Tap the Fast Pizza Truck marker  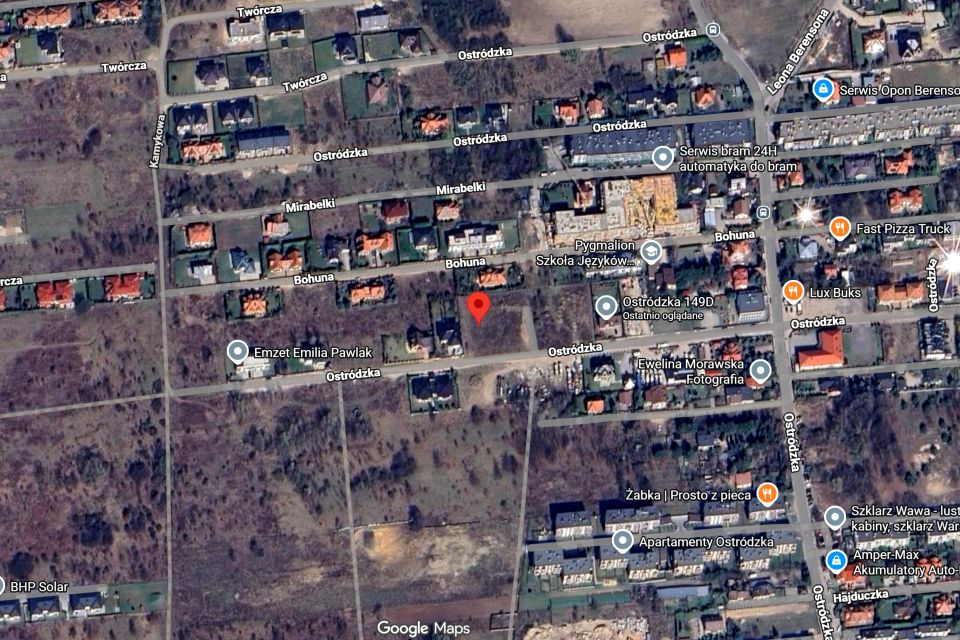pyautogui.click(x=839, y=227)
